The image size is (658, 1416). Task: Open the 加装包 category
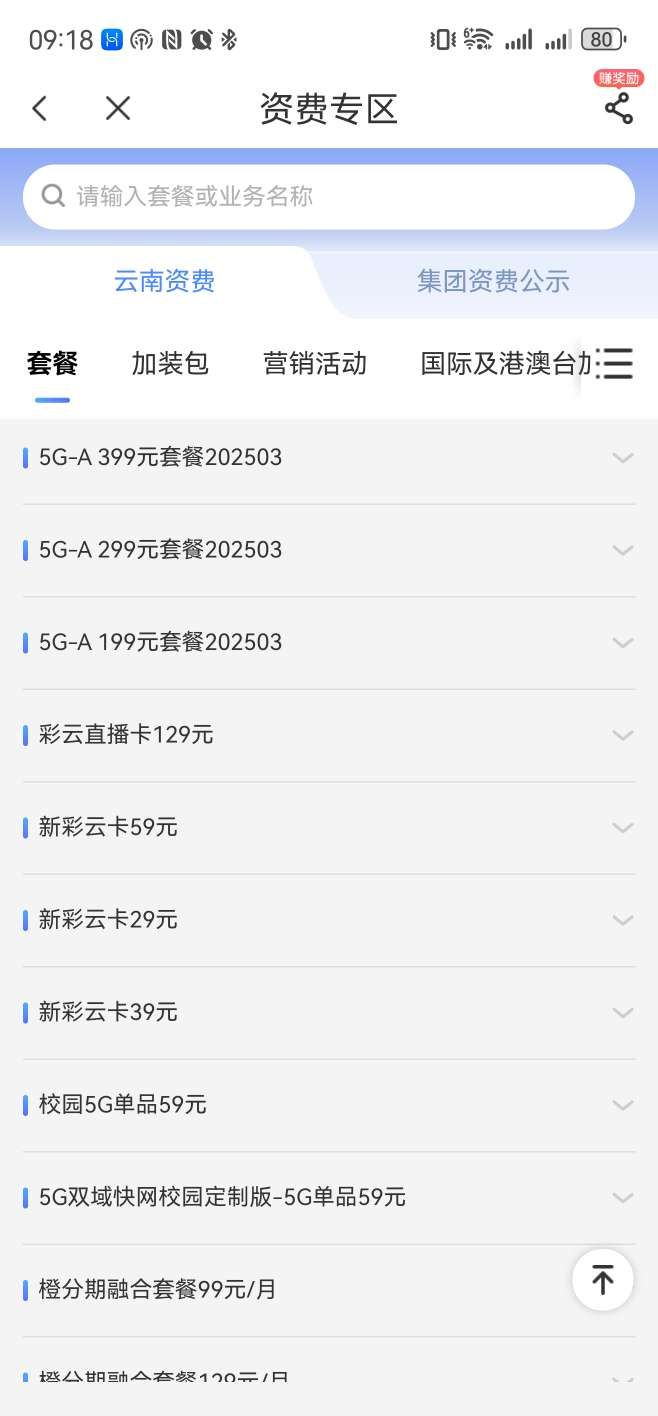pos(170,363)
